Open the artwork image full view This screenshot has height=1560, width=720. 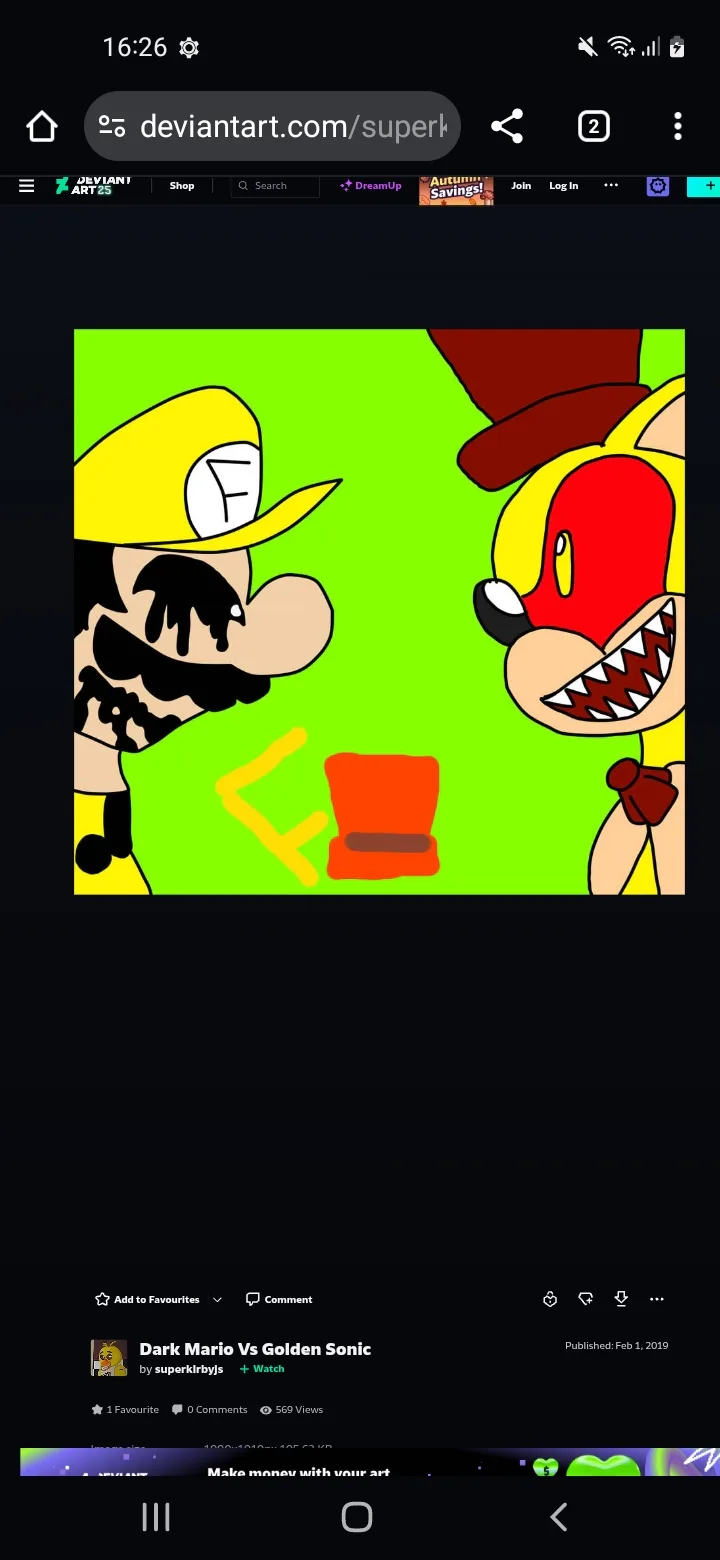pos(379,611)
